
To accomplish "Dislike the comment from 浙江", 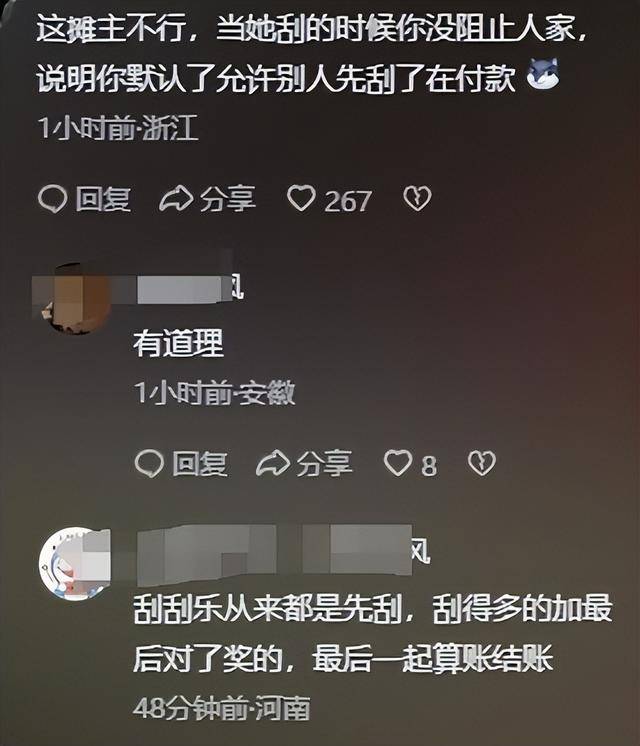I will pyautogui.click(x=417, y=199).
